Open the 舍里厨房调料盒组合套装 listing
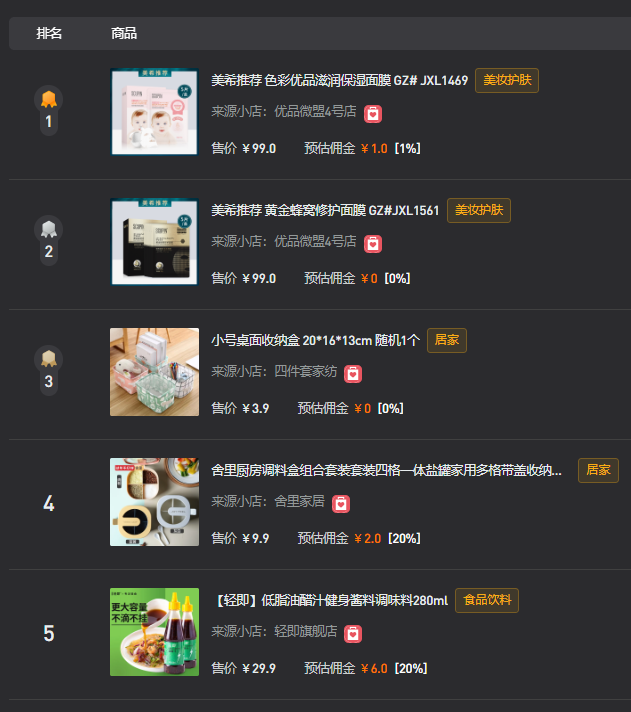631x712 pixels. [386, 470]
